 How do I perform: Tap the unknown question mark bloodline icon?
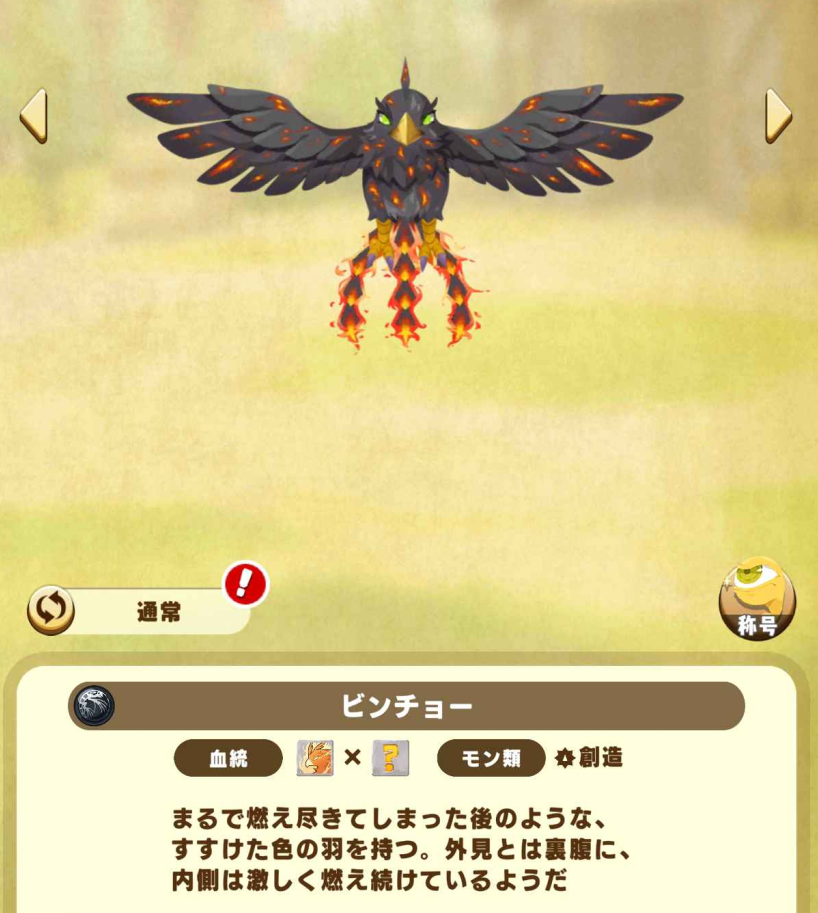(390, 758)
